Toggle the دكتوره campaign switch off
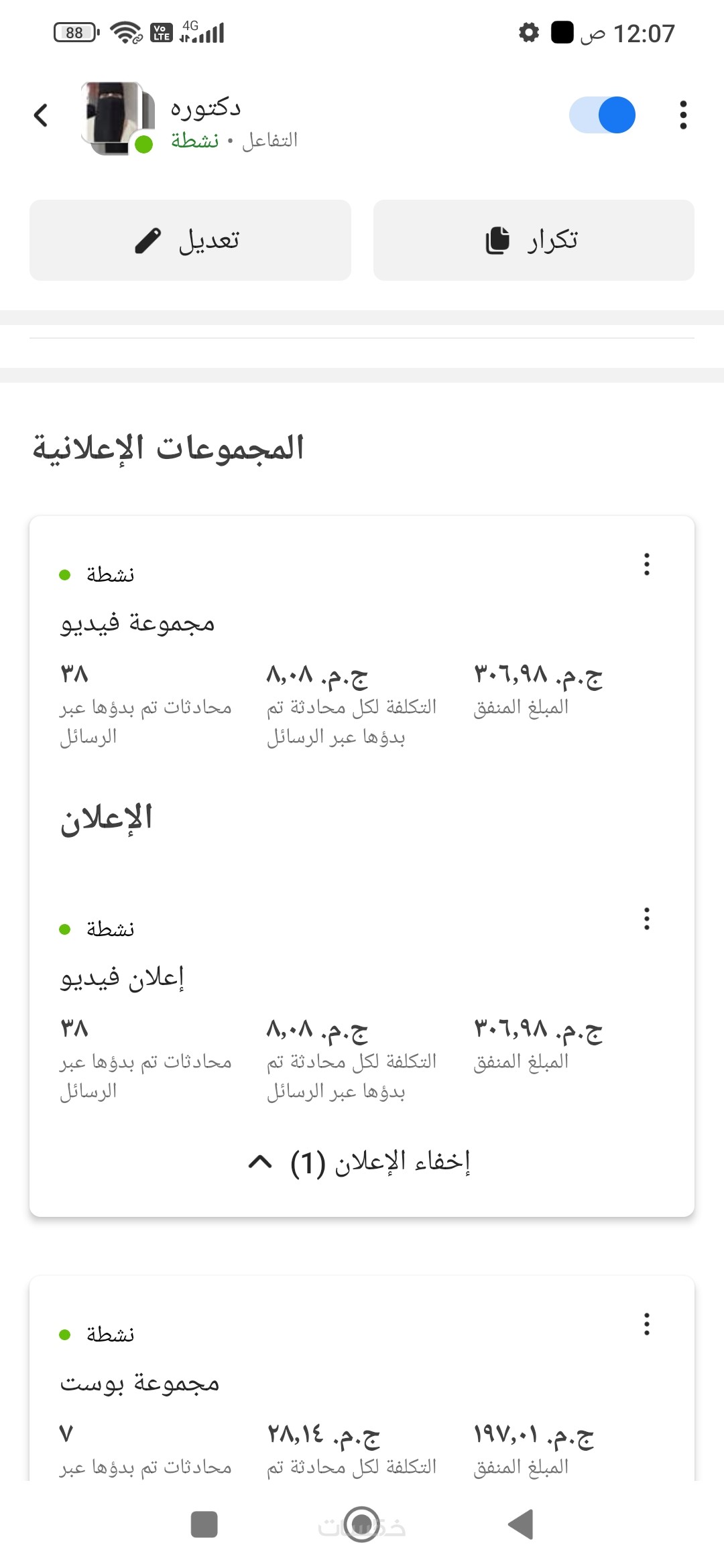 click(x=602, y=115)
